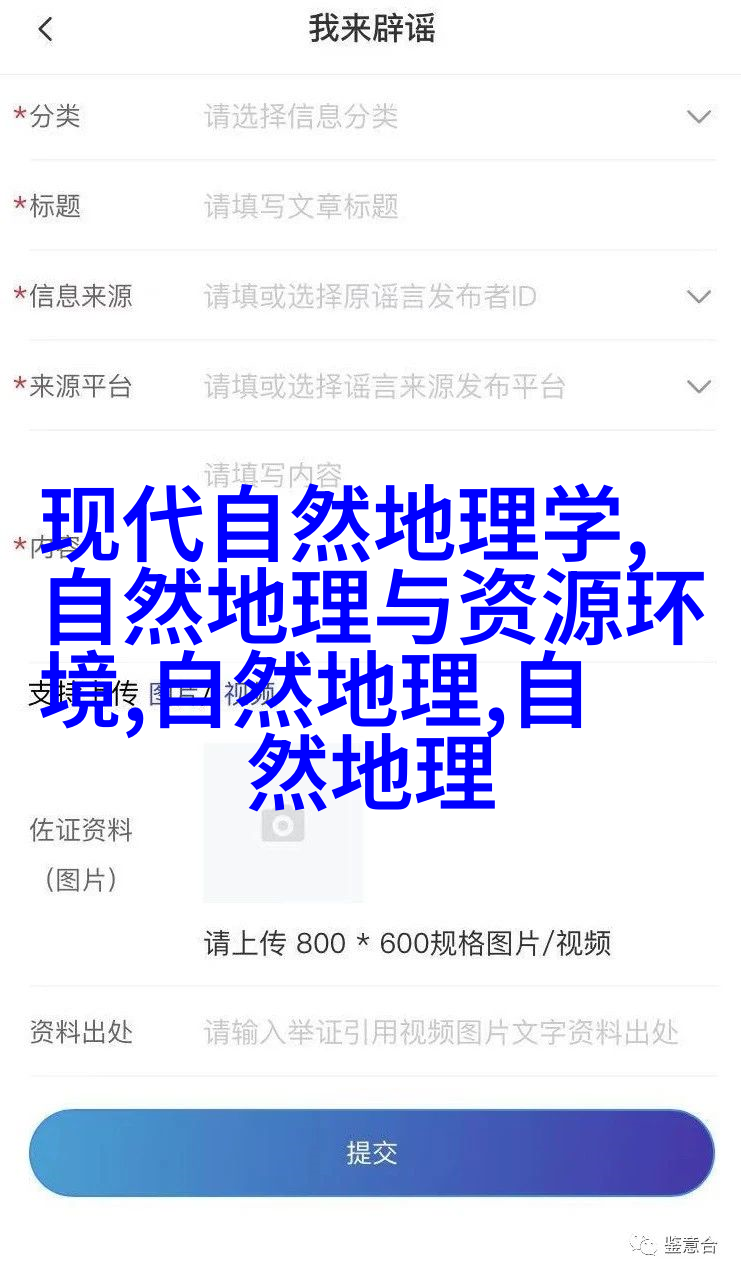Submit the form with 提交 button

[371, 1152]
